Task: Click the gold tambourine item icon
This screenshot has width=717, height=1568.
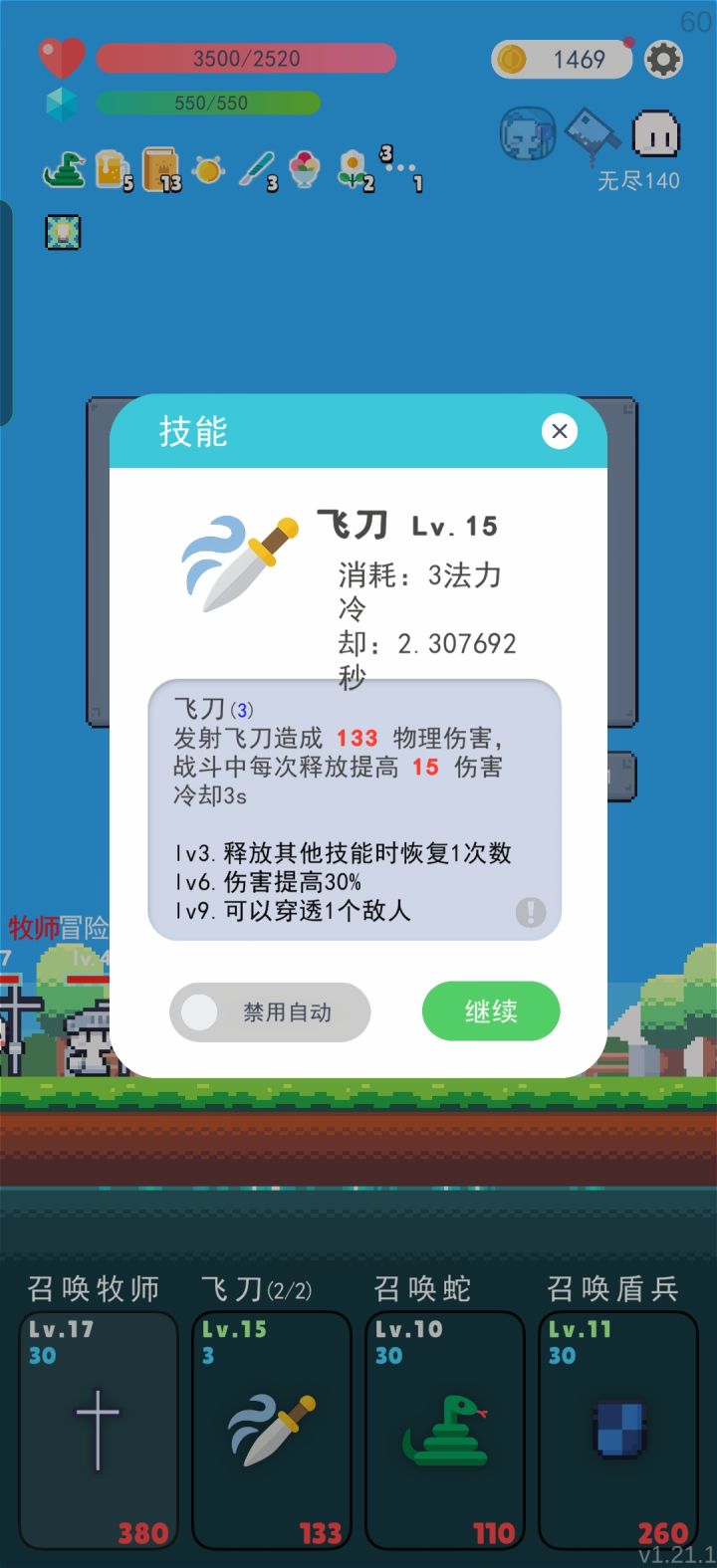Action: pos(208,171)
